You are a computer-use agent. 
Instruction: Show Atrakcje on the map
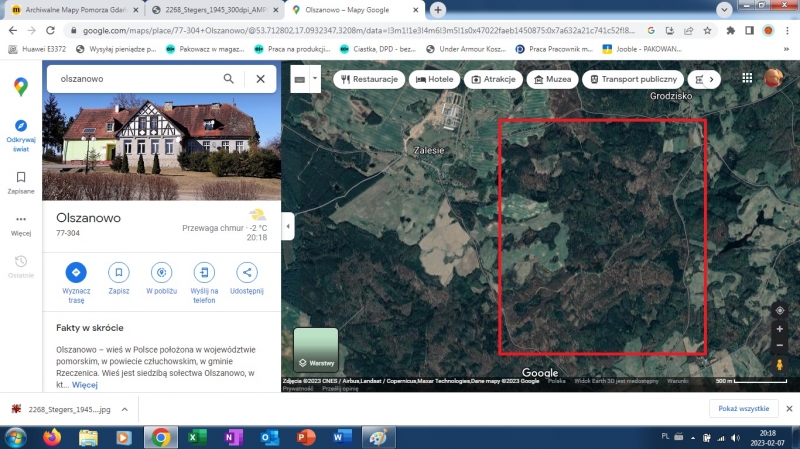(x=494, y=79)
